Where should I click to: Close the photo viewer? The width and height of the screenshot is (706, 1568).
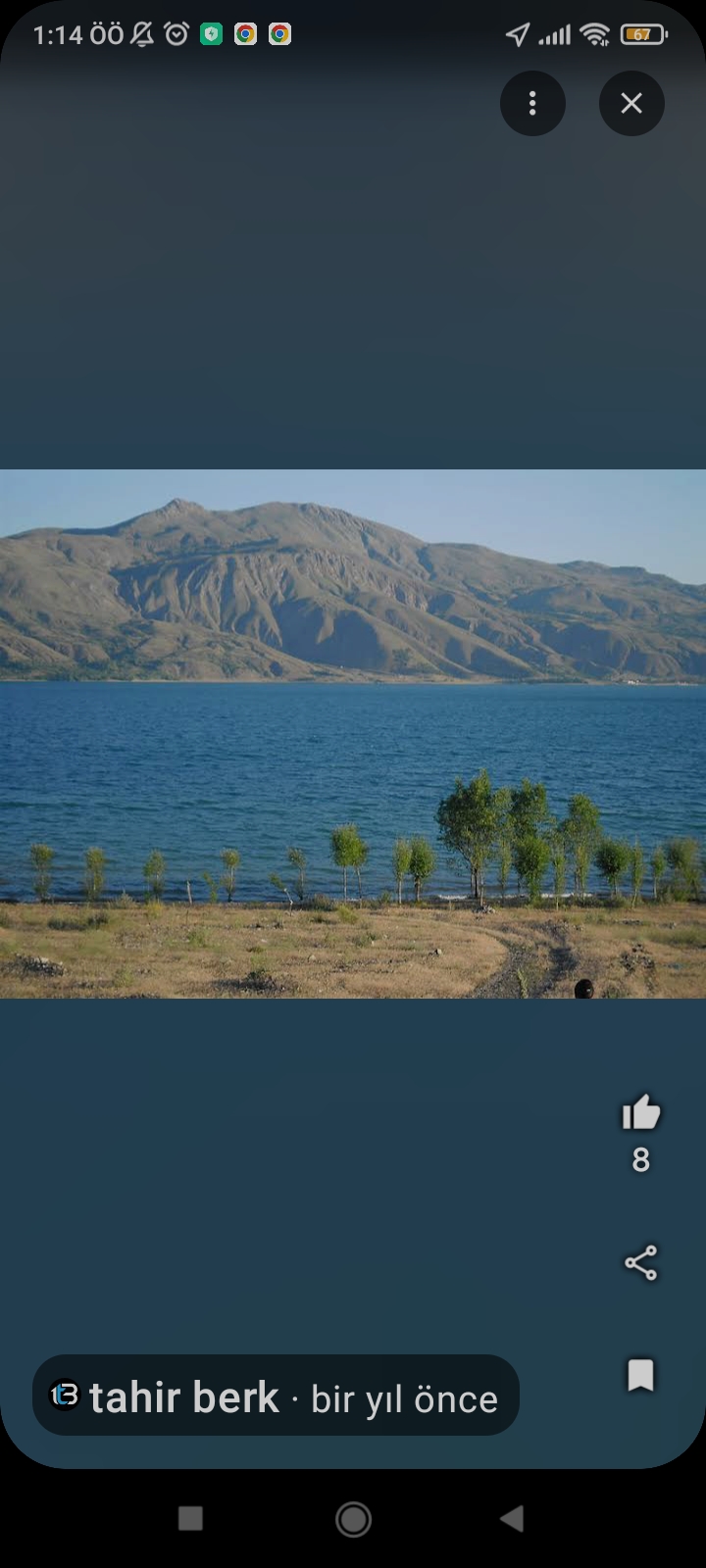click(x=631, y=103)
